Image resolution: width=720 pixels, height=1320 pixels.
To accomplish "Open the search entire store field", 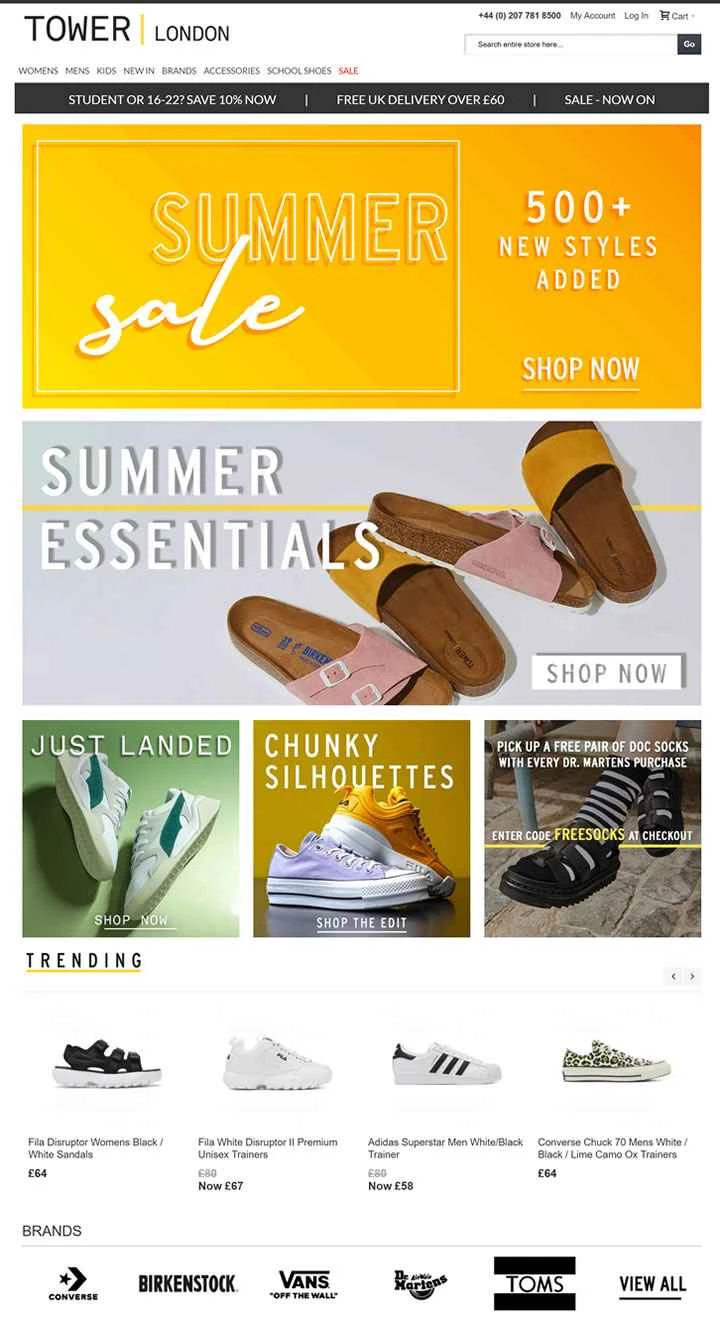I will point(570,44).
